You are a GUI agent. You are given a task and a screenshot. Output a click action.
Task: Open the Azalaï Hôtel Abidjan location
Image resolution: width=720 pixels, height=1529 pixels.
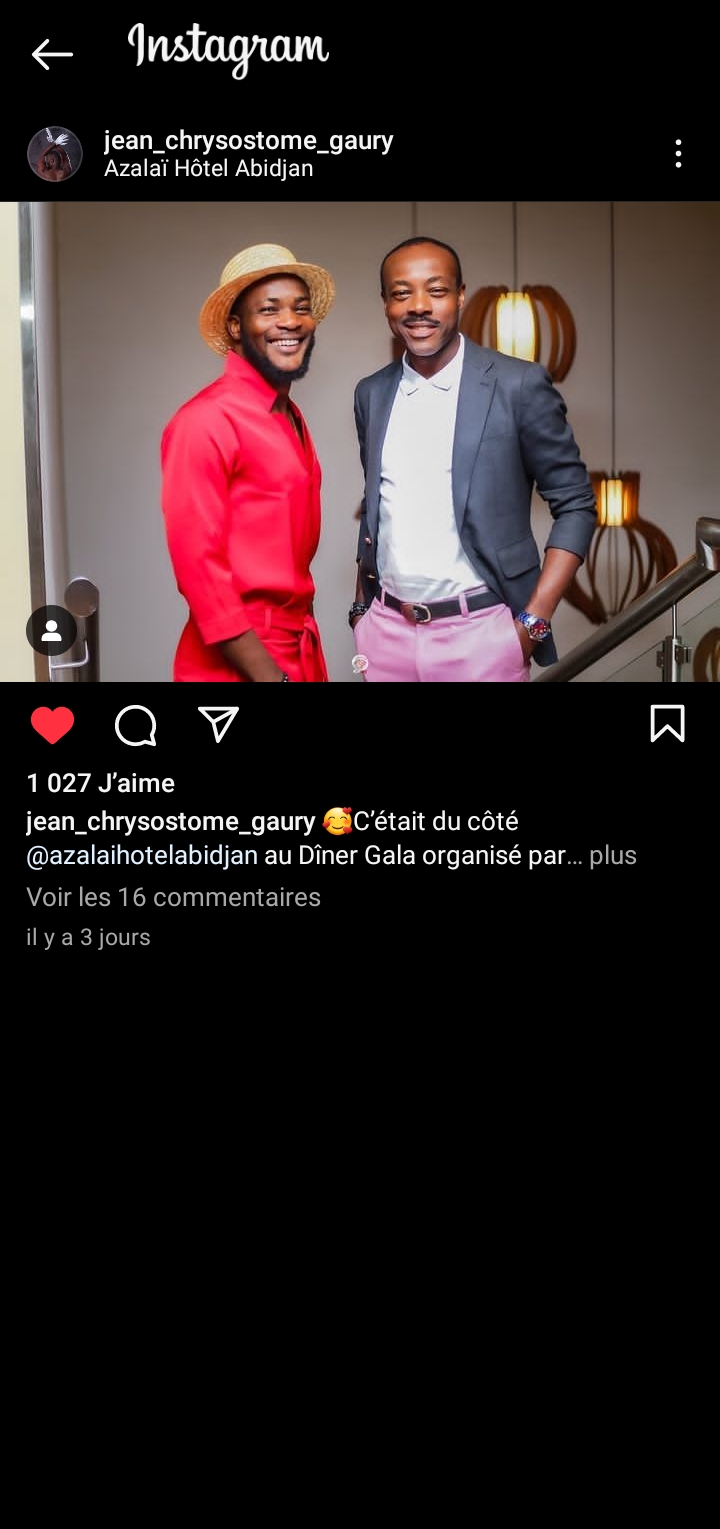(209, 169)
